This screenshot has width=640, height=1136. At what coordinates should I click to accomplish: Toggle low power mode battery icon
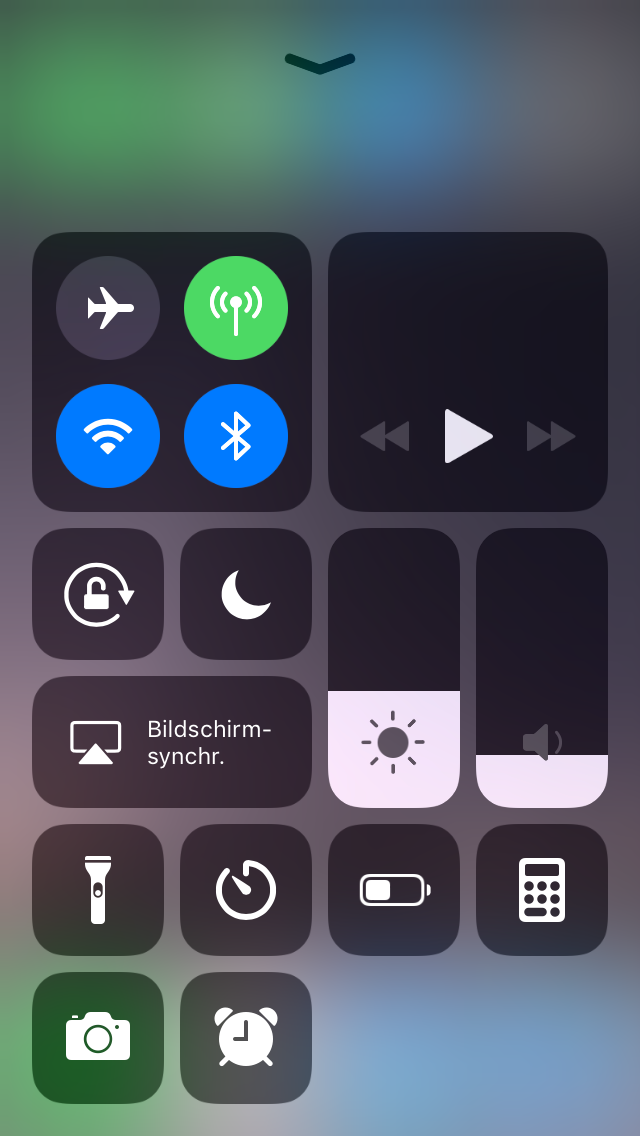[394, 890]
